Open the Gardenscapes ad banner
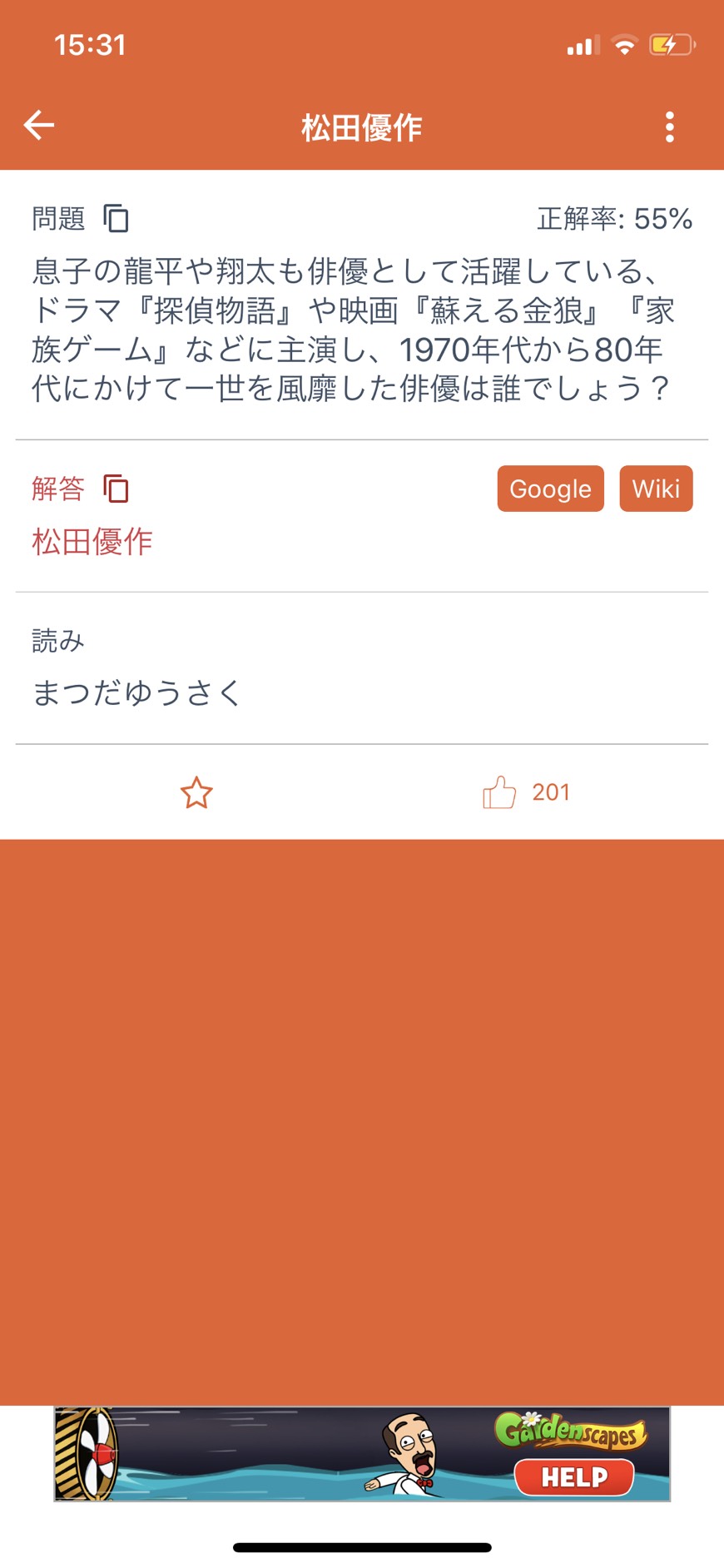Image resolution: width=724 pixels, height=1568 pixels. point(362,1453)
